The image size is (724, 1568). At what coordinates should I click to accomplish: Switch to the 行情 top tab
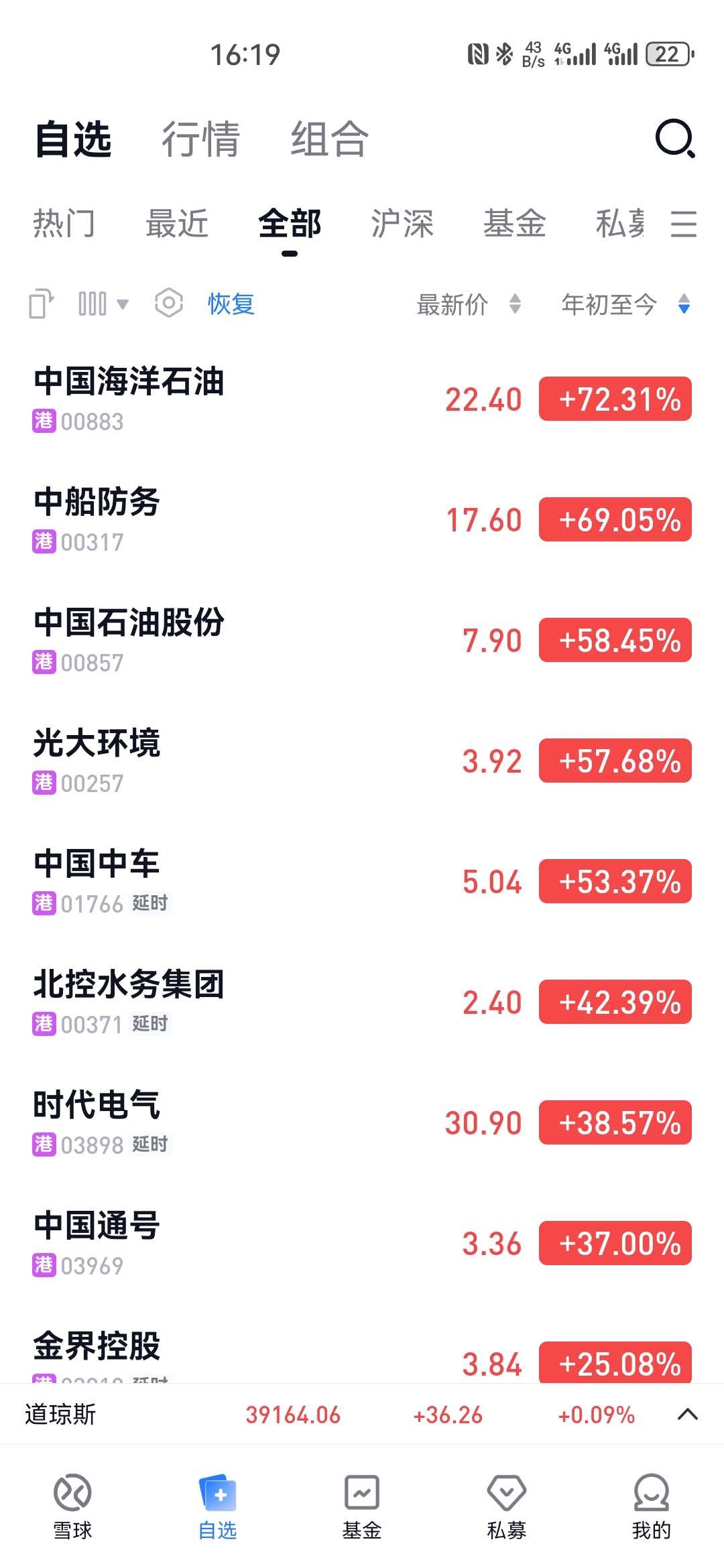200,139
